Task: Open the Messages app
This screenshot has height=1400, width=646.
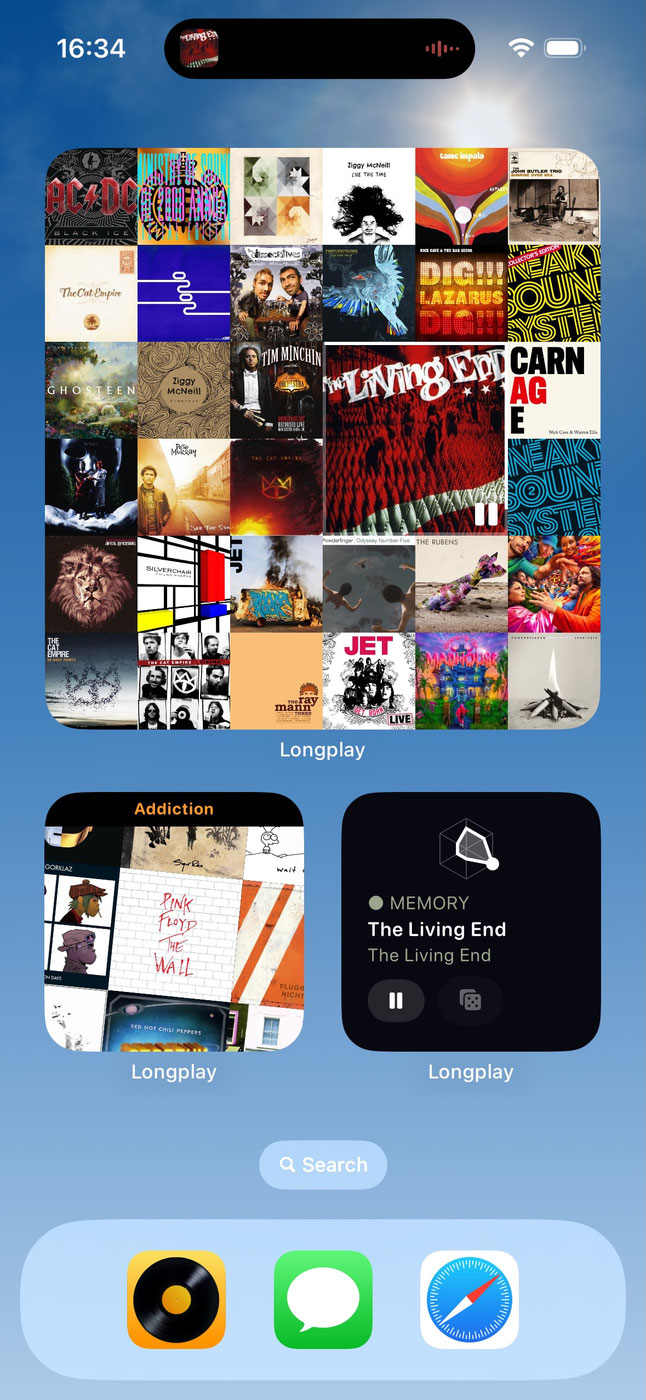Action: pos(323,1300)
